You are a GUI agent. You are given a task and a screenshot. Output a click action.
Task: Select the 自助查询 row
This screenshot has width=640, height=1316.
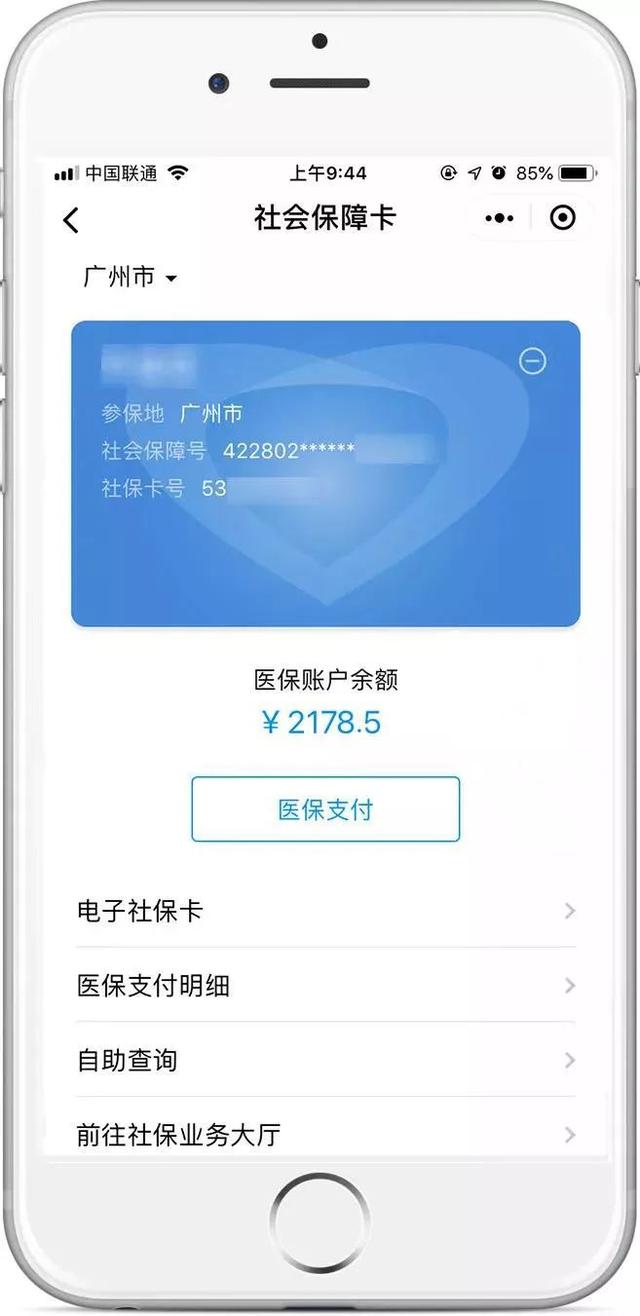[326, 1060]
